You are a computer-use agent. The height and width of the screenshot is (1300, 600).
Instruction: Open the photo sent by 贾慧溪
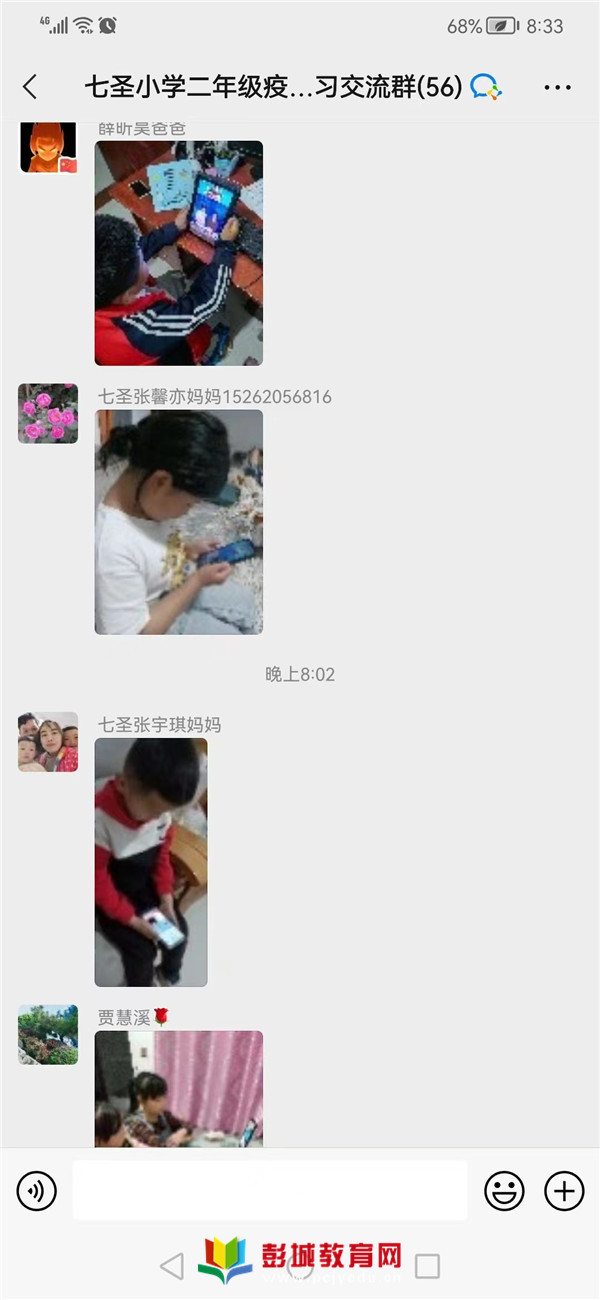point(179,1089)
